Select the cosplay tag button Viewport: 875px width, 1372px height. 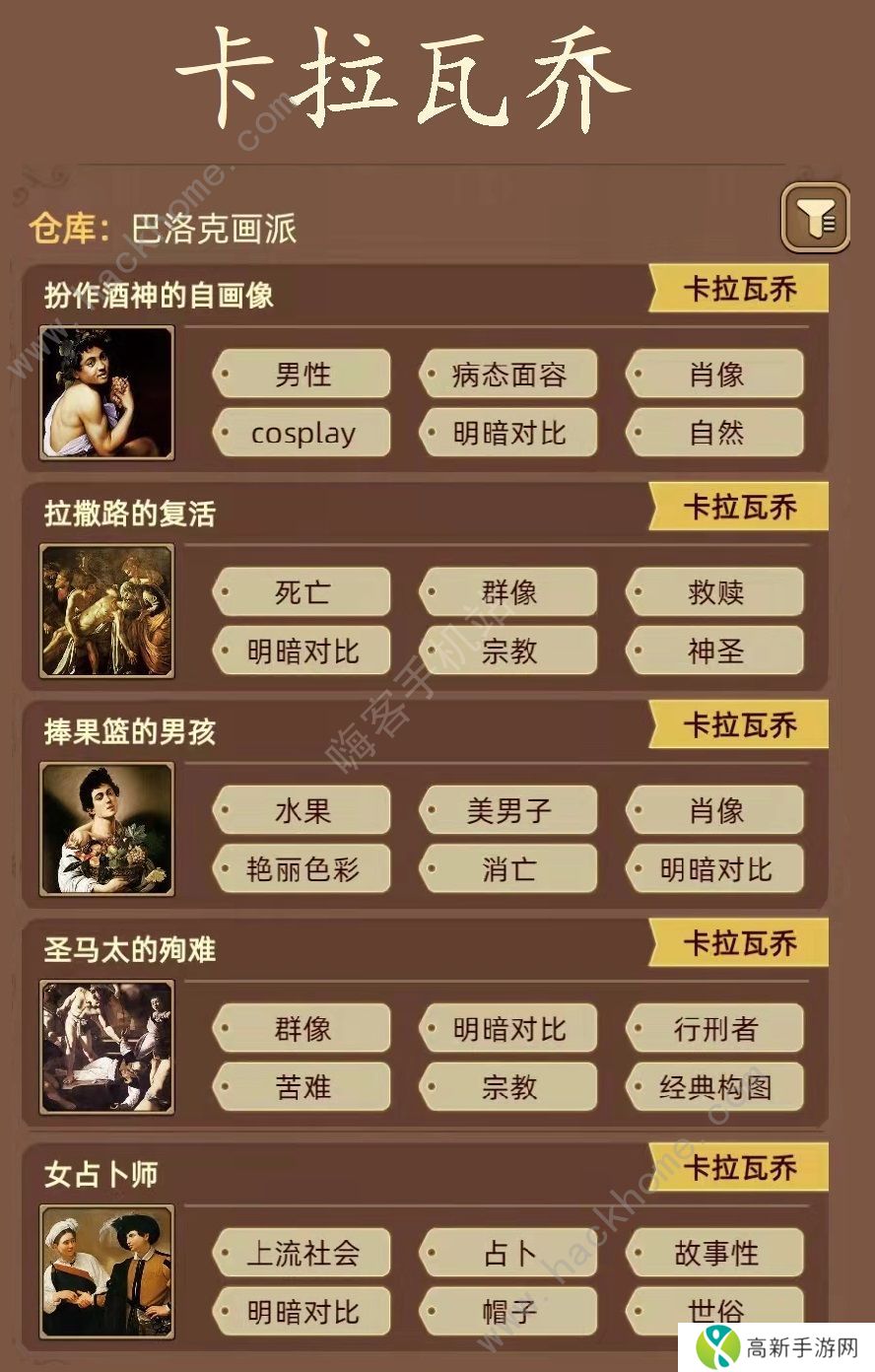click(x=303, y=433)
